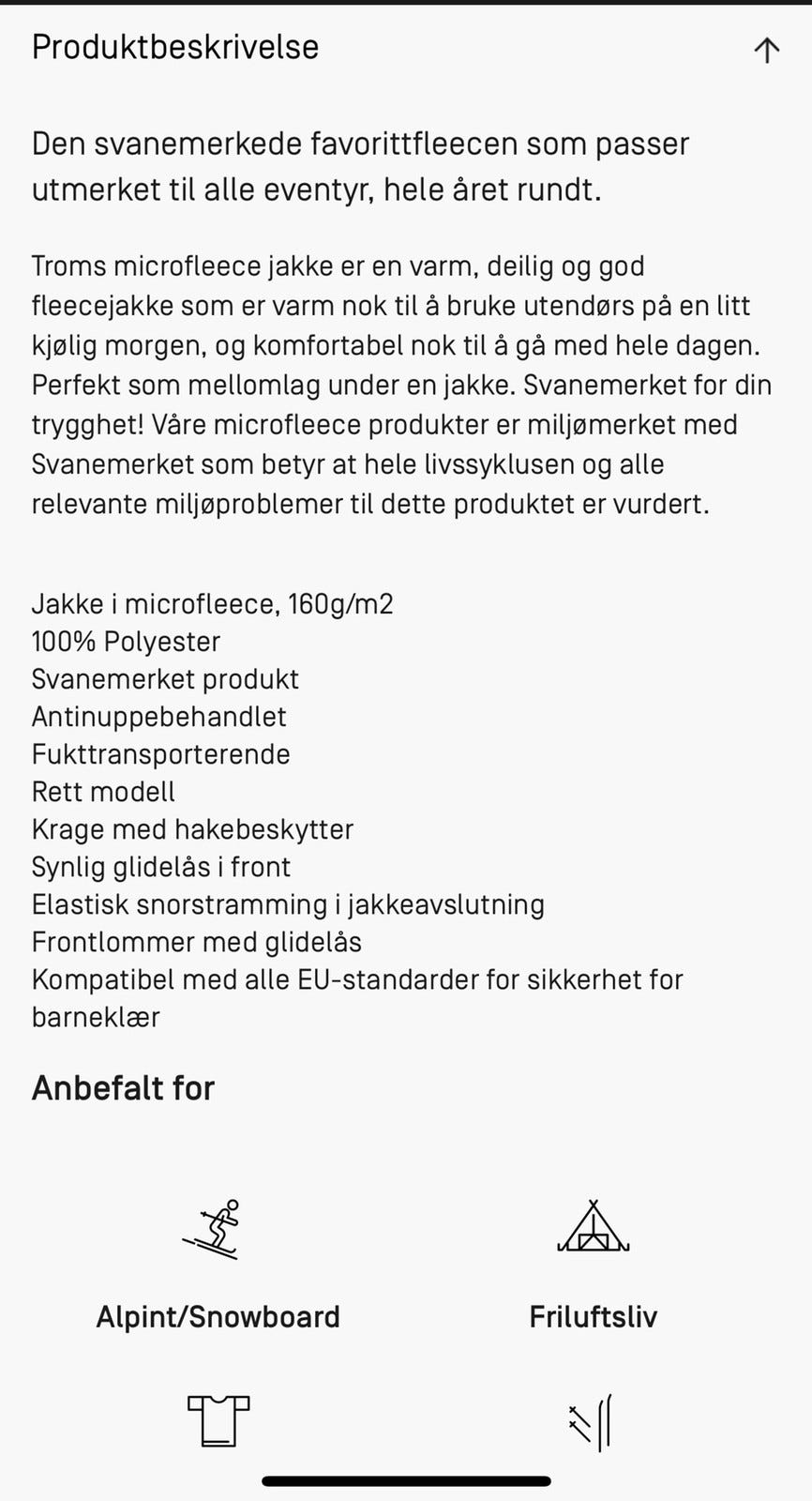Image resolution: width=812 pixels, height=1501 pixels.
Task: Select the apparel icon below Anbefalt for
Action: (218, 1421)
